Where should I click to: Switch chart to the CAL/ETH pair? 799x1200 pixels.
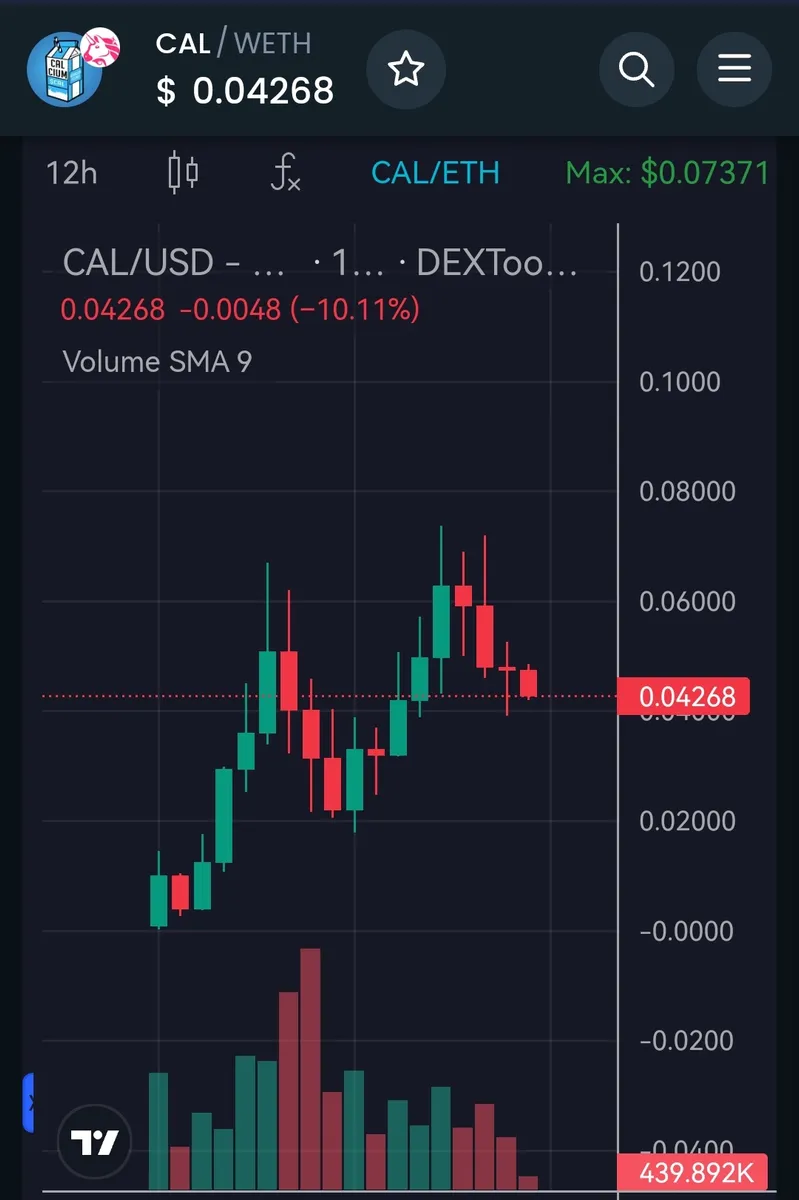(x=434, y=173)
